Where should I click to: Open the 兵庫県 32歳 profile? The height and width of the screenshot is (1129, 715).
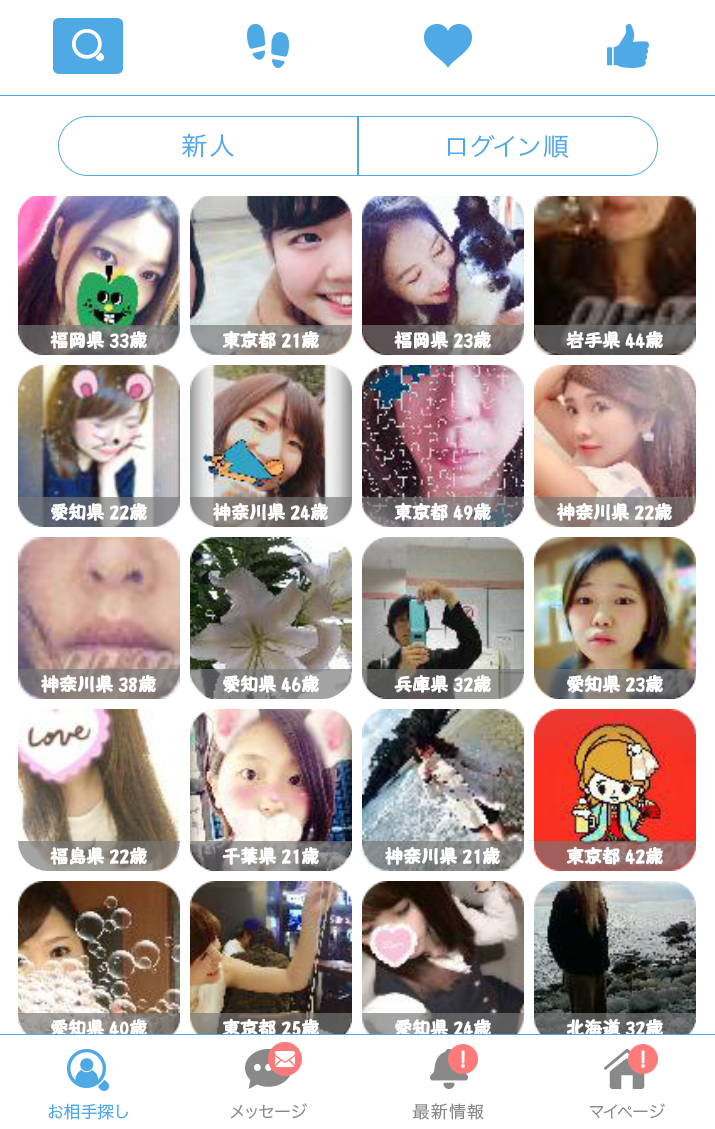443,618
